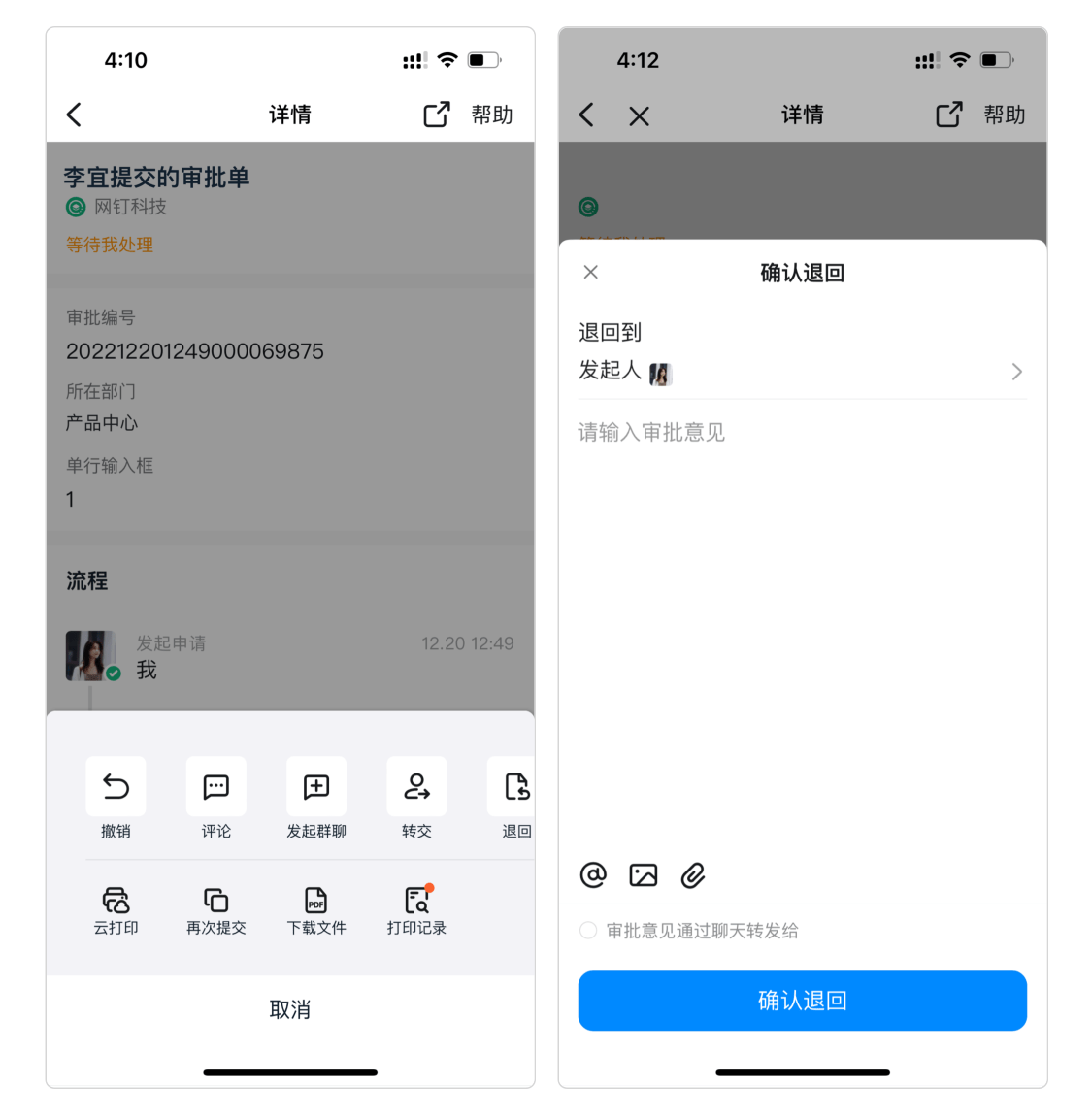
Task: Attach a file with the paperclip icon
Action: (x=693, y=875)
